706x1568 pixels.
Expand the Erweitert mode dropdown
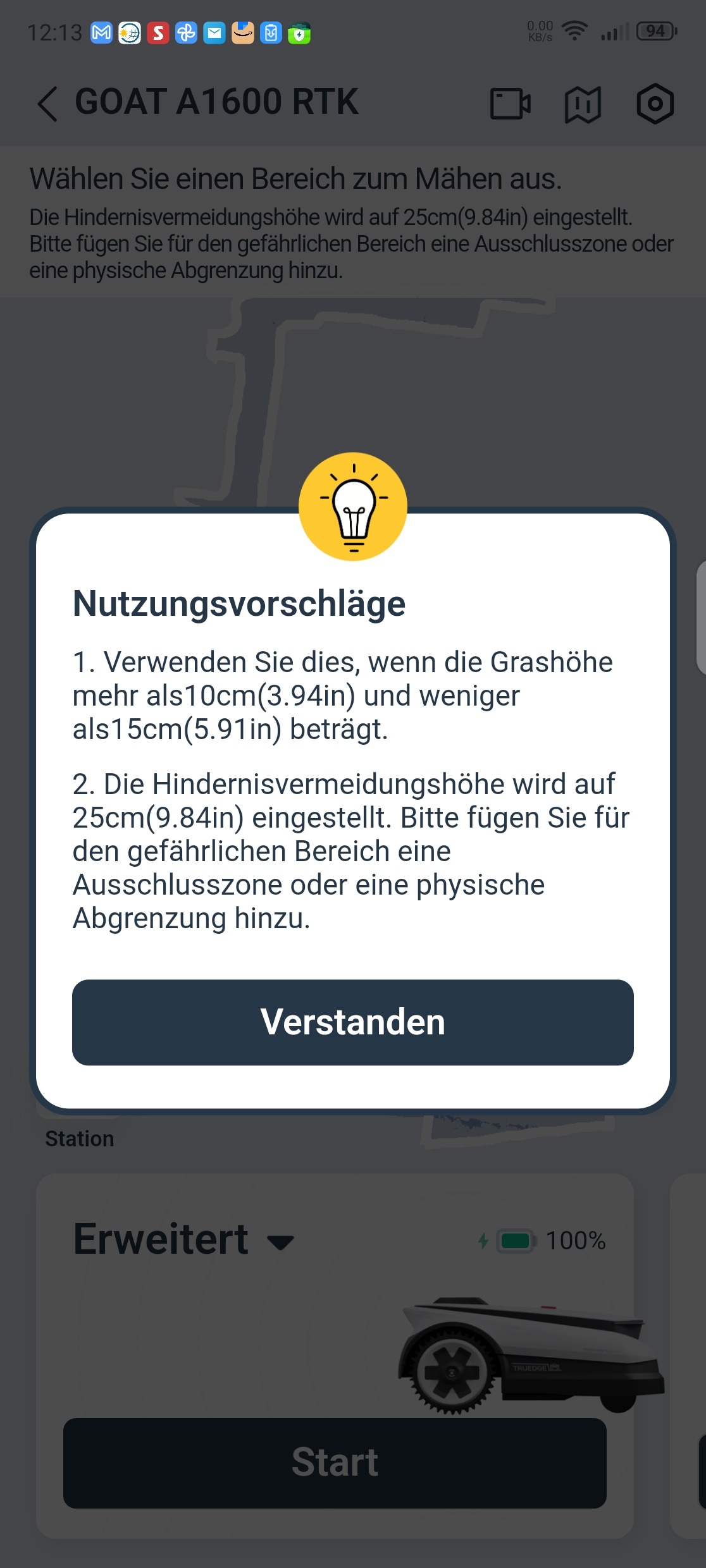(x=183, y=1239)
